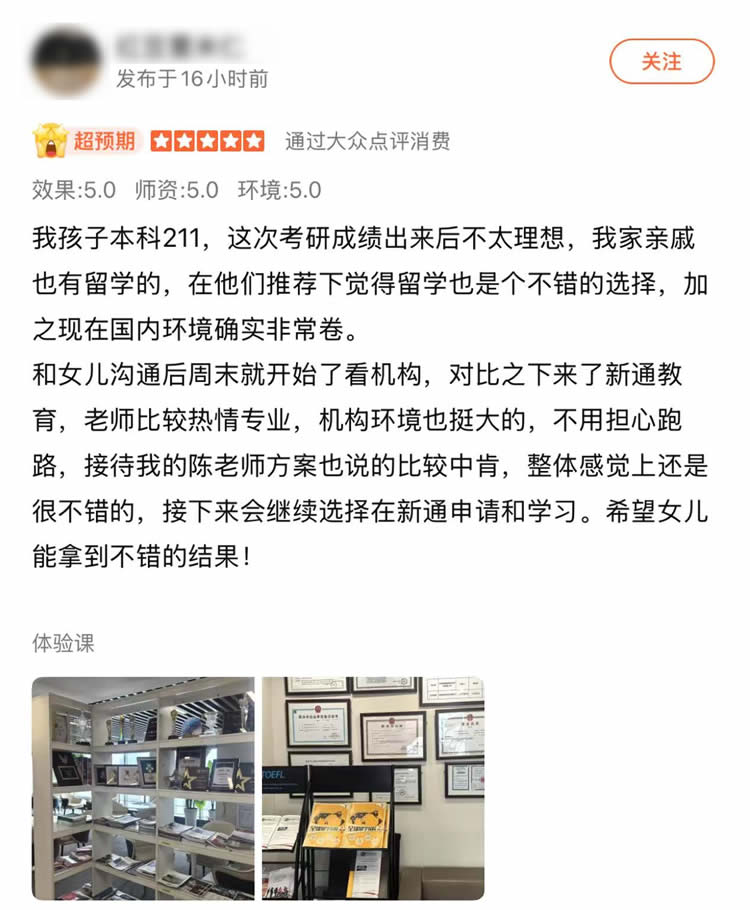Follow the reviewer with 关注 button
750x910 pixels.
coord(661,61)
